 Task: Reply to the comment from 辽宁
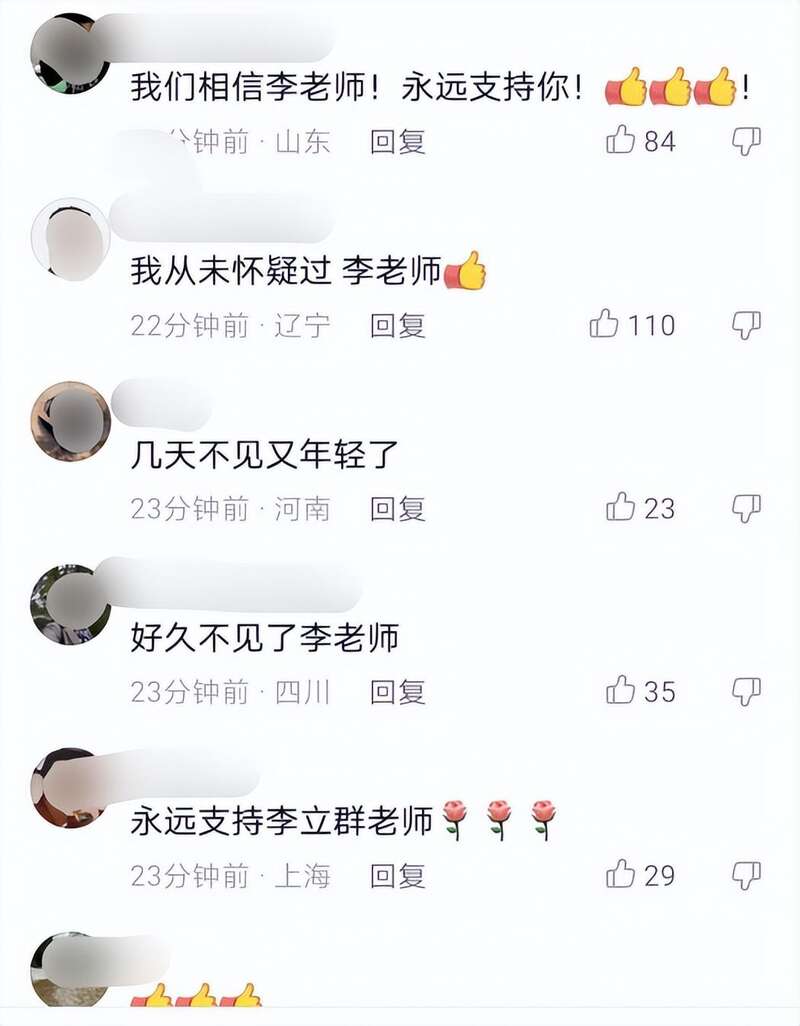[x=398, y=325]
